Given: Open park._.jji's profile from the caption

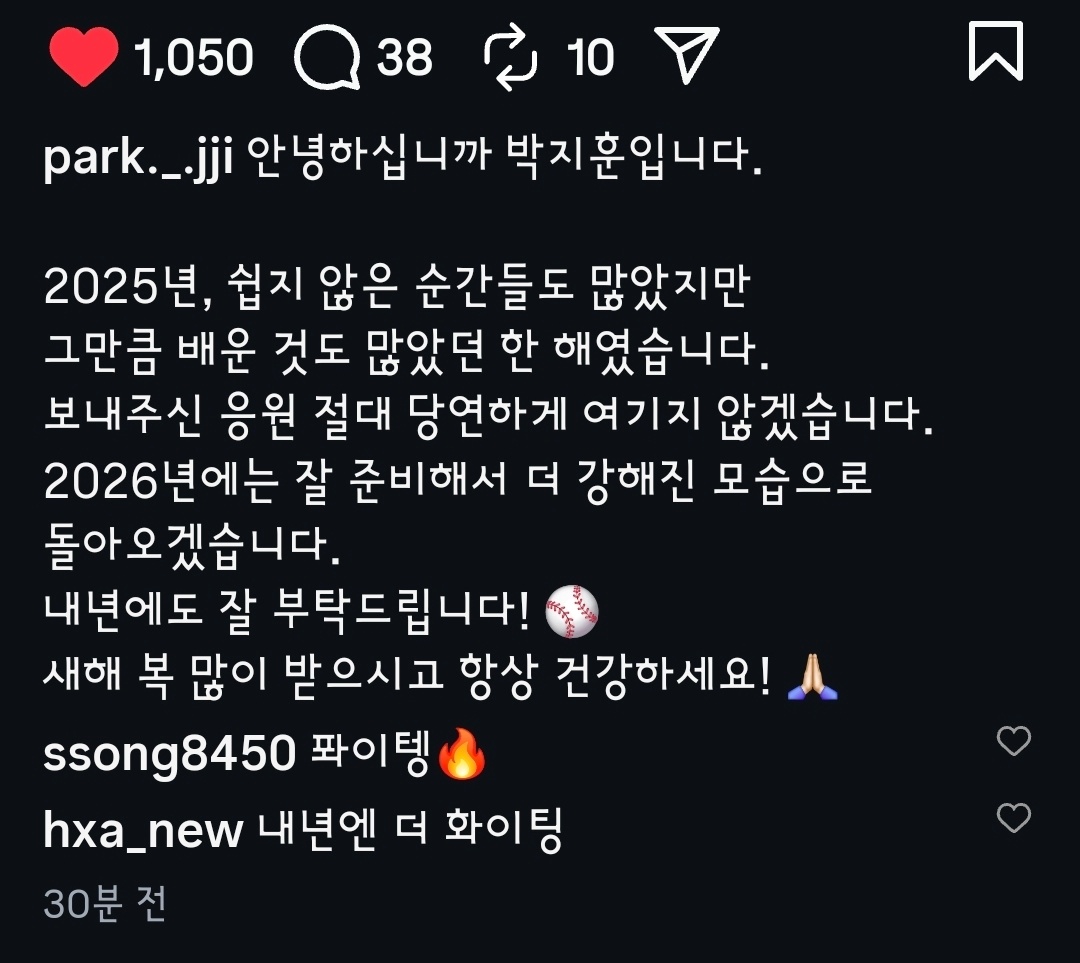Looking at the screenshot, I should point(138,162).
